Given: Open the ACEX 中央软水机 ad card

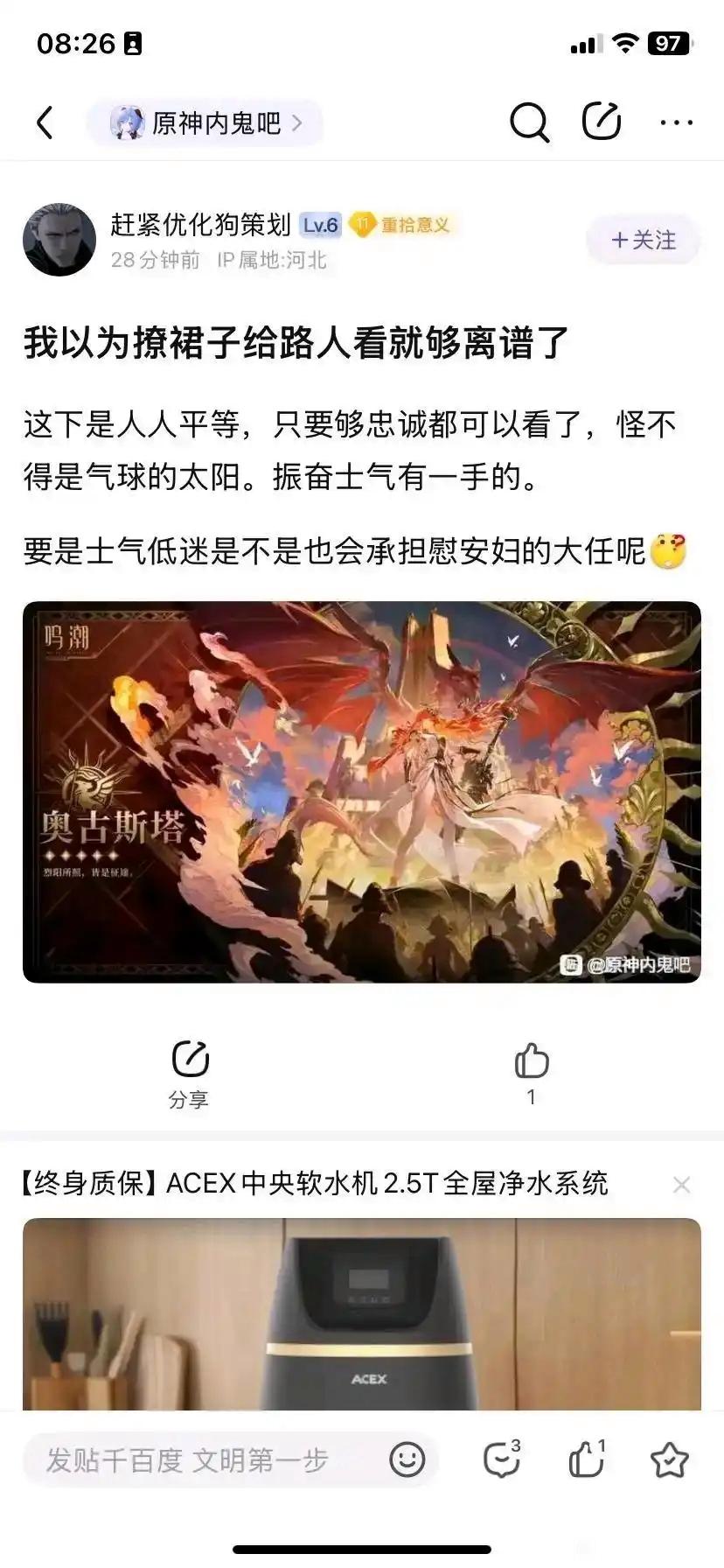Looking at the screenshot, I should coord(361,1312).
